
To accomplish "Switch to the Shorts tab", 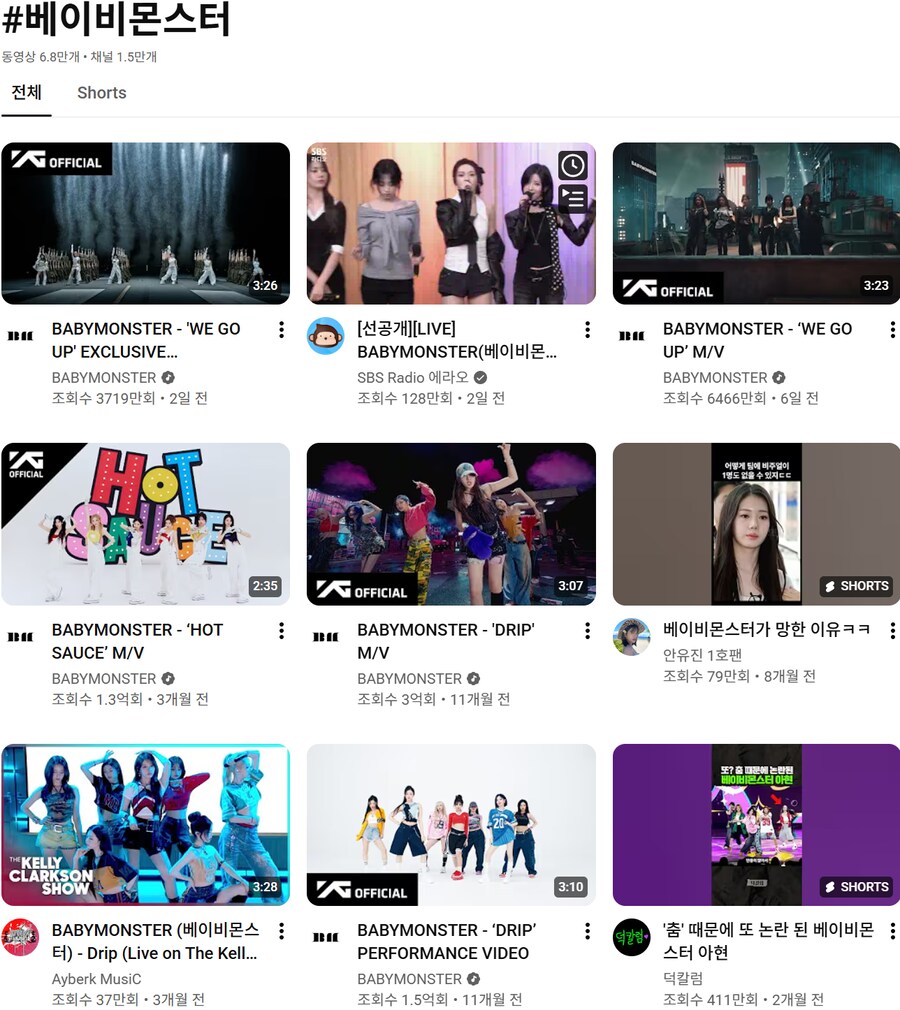I will coord(101,93).
